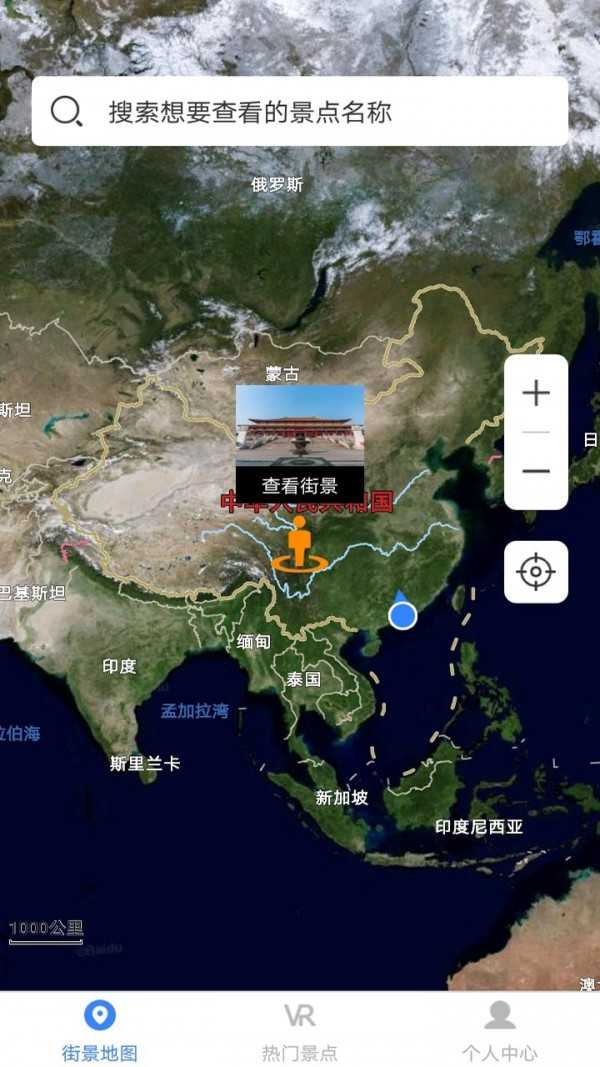Zoom out the map with the minus button
600x1067 pixels.
(x=536, y=471)
